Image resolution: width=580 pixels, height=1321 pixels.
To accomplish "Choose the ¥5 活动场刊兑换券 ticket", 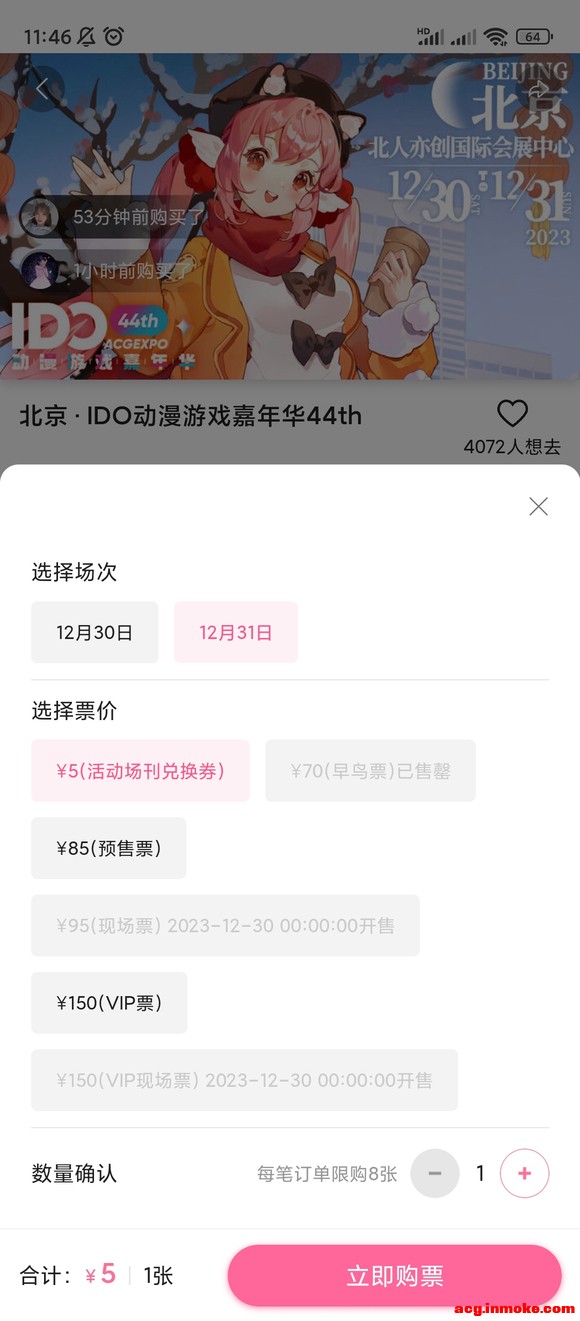I will (140, 771).
